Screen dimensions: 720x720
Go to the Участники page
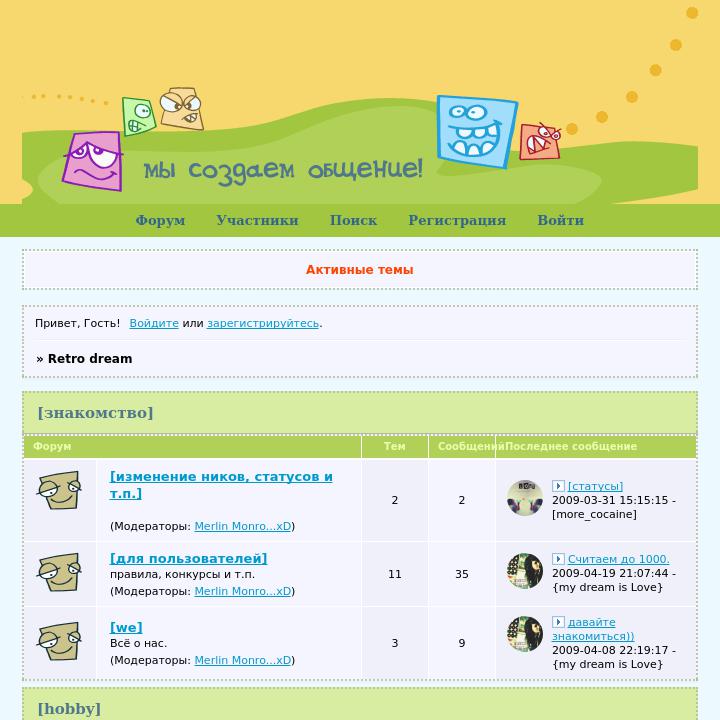coord(257,220)
